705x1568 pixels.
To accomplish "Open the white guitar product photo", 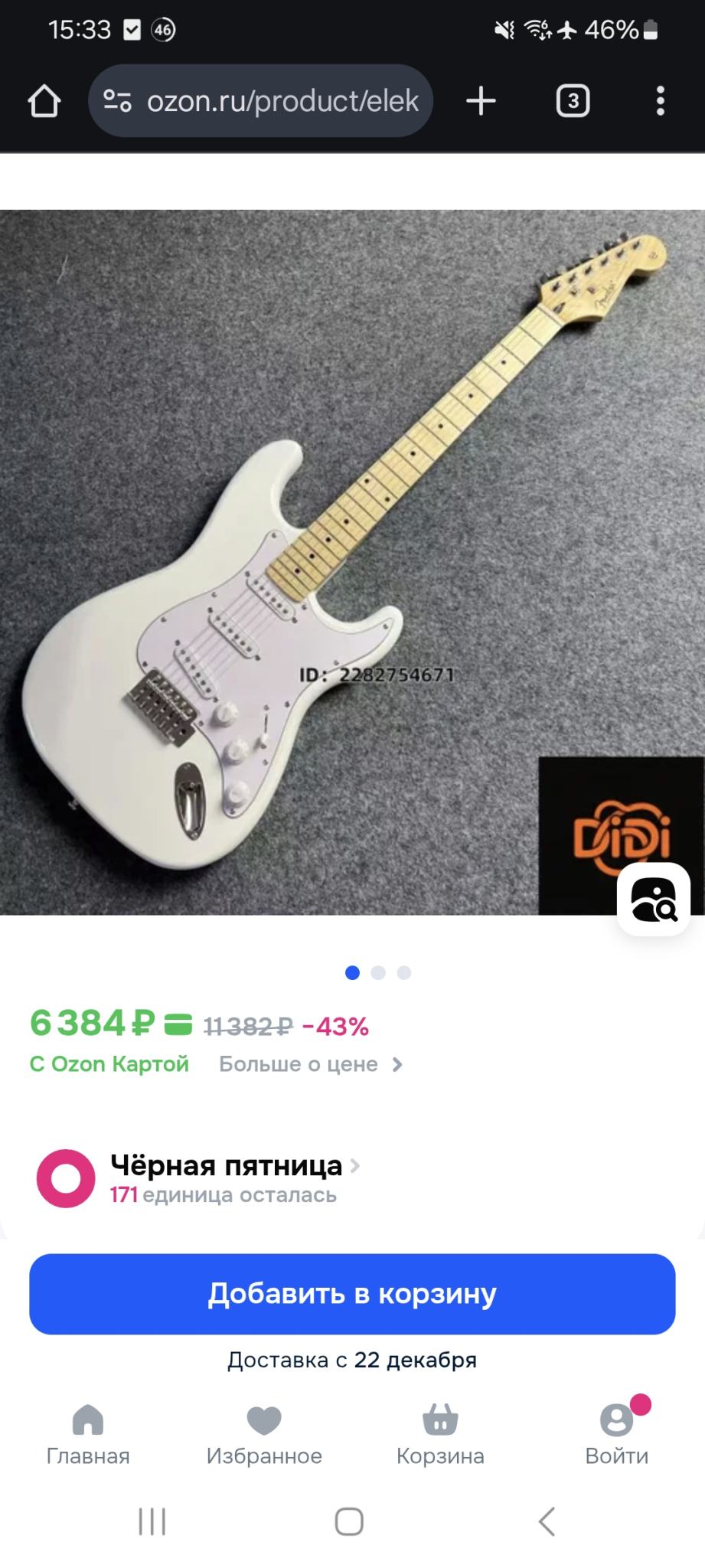I will tap(306, 559).
